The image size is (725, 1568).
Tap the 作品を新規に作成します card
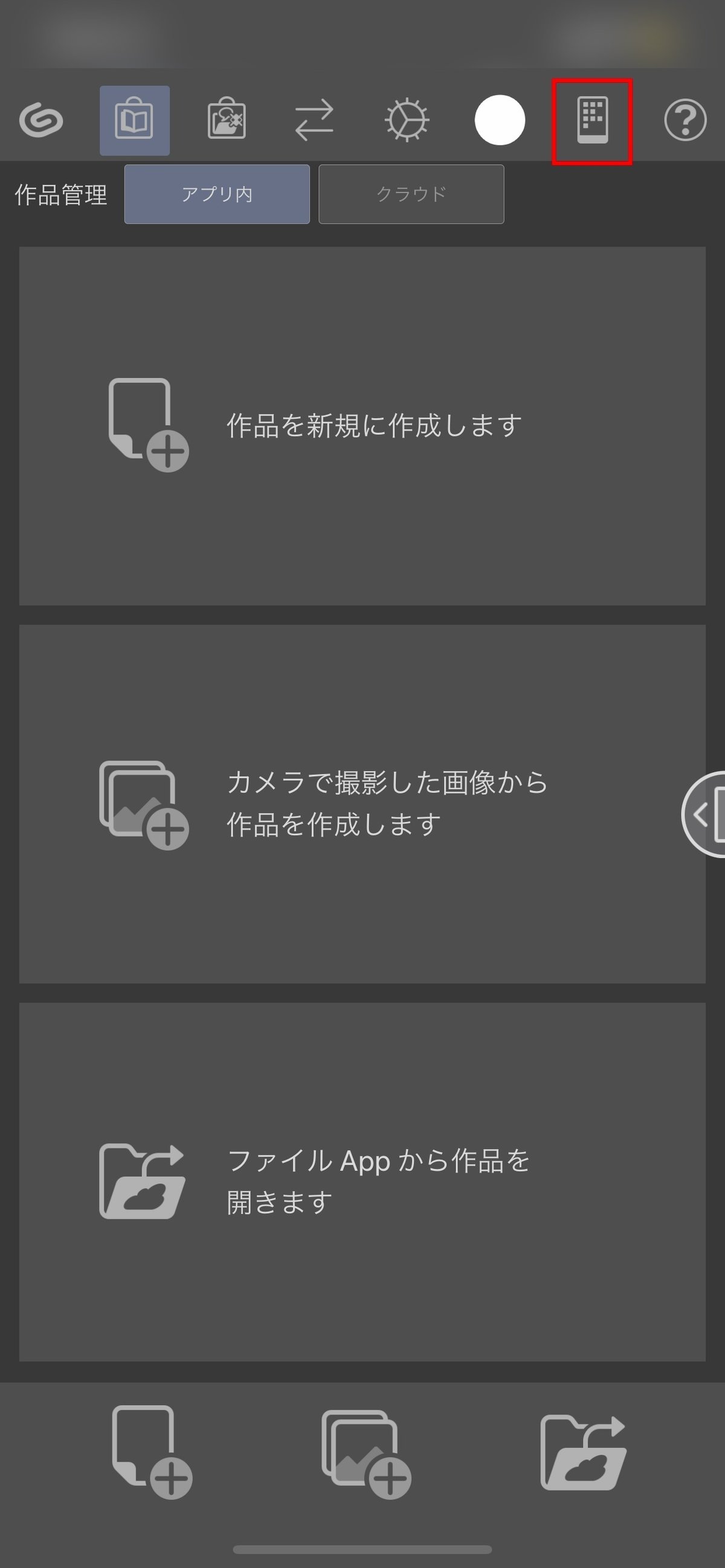coord(362,426)
